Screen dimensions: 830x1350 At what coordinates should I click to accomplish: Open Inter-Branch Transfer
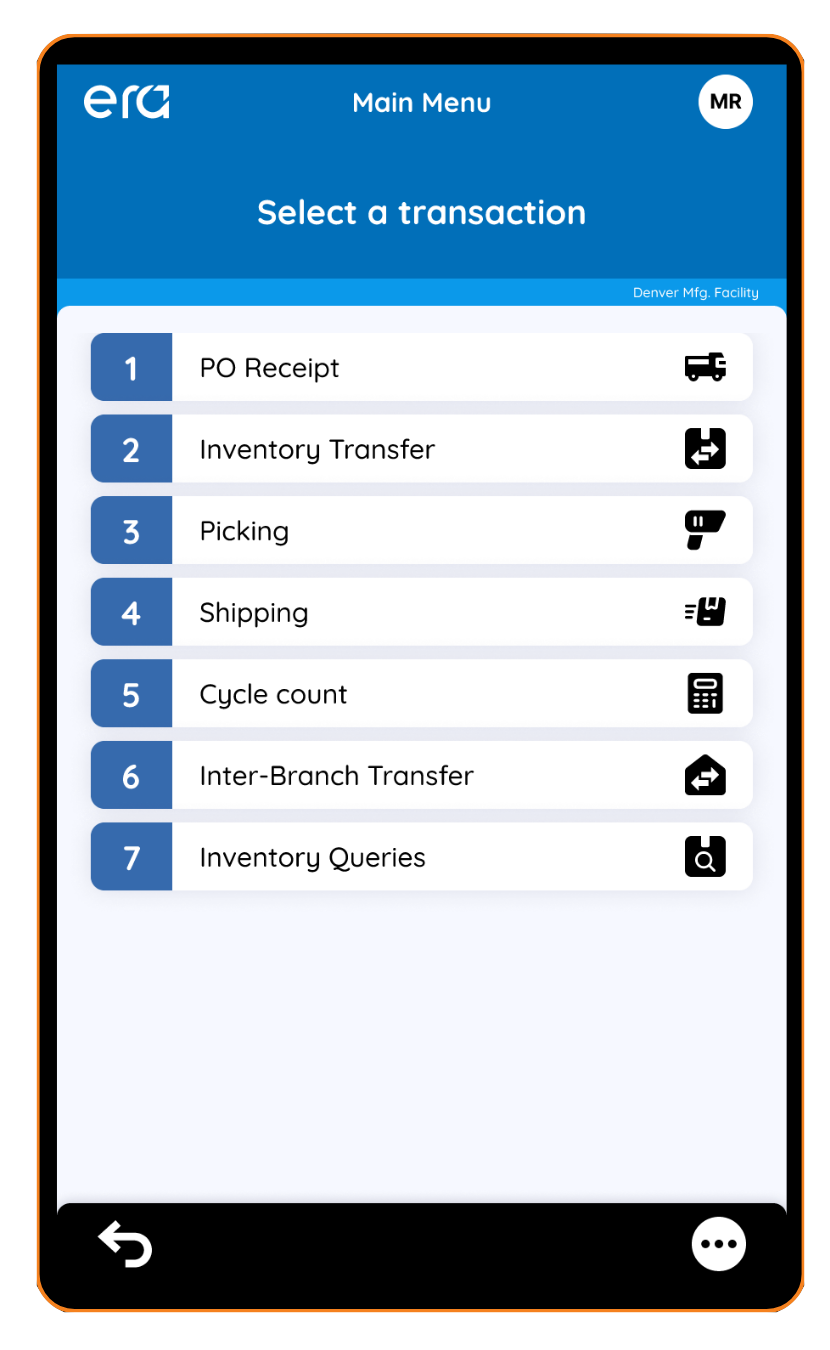click(x=421, y=776)
